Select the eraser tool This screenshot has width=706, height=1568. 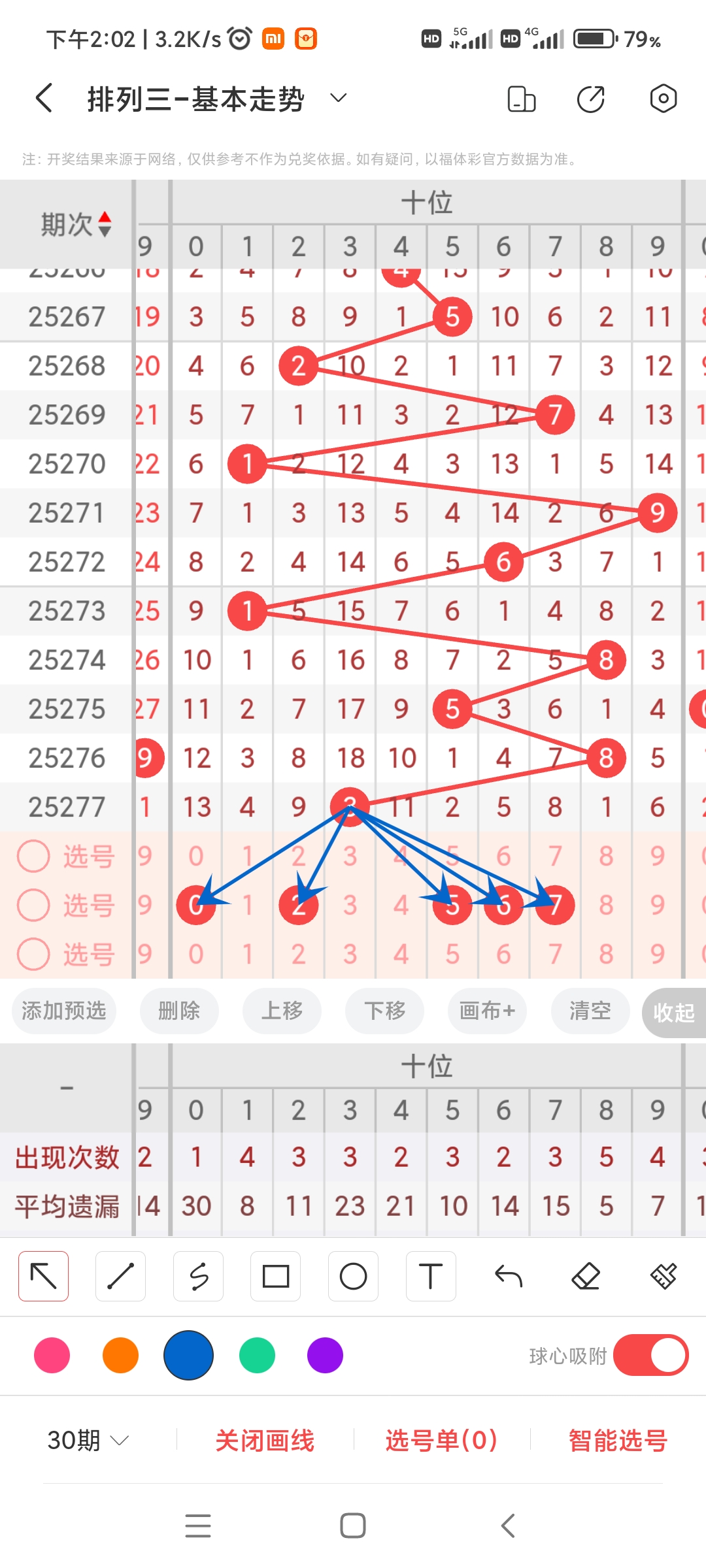tap(586, 1275)
